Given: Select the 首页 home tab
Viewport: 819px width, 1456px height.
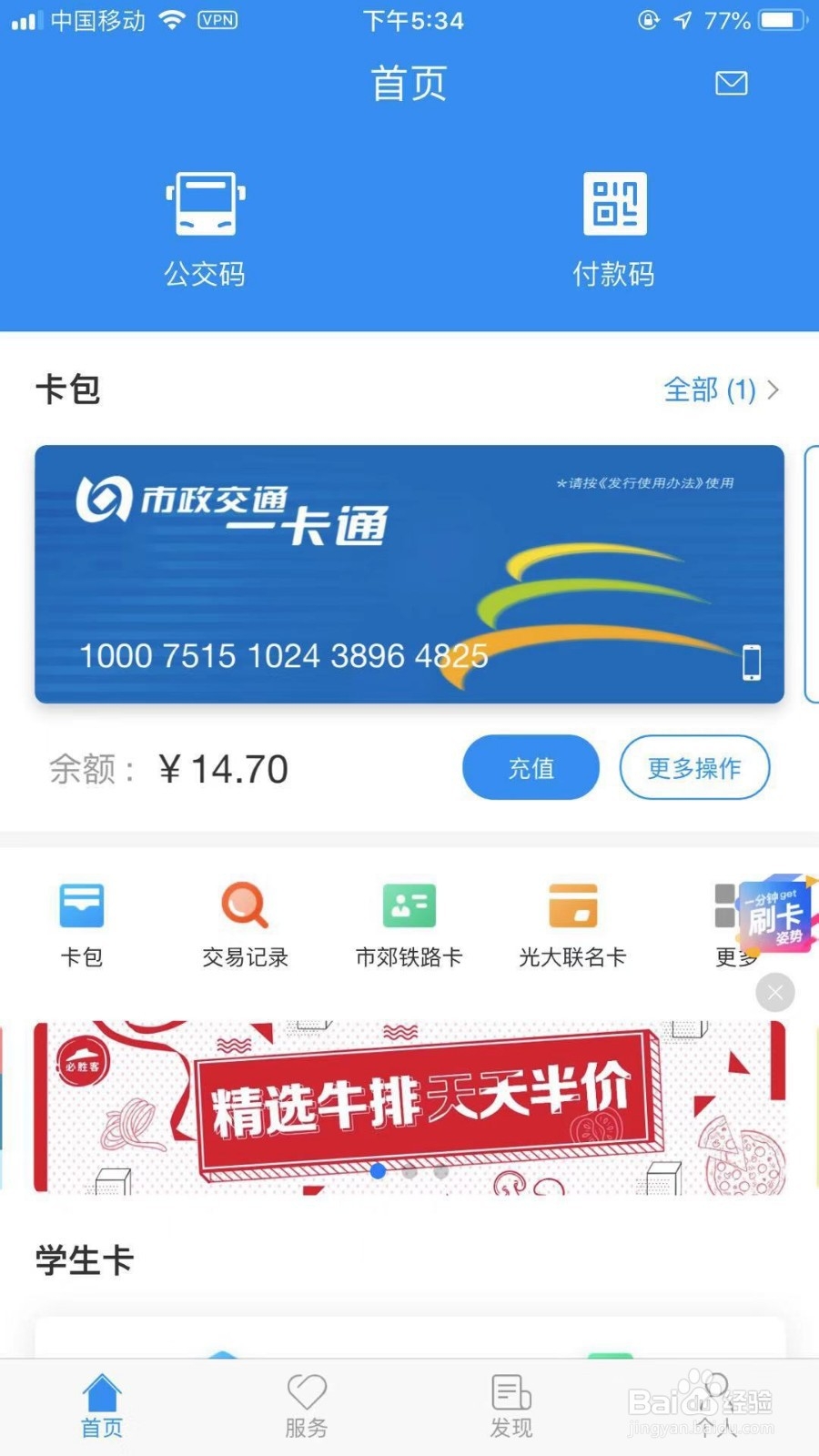Looking at the screenshot, I should [x=102, y=1406].
